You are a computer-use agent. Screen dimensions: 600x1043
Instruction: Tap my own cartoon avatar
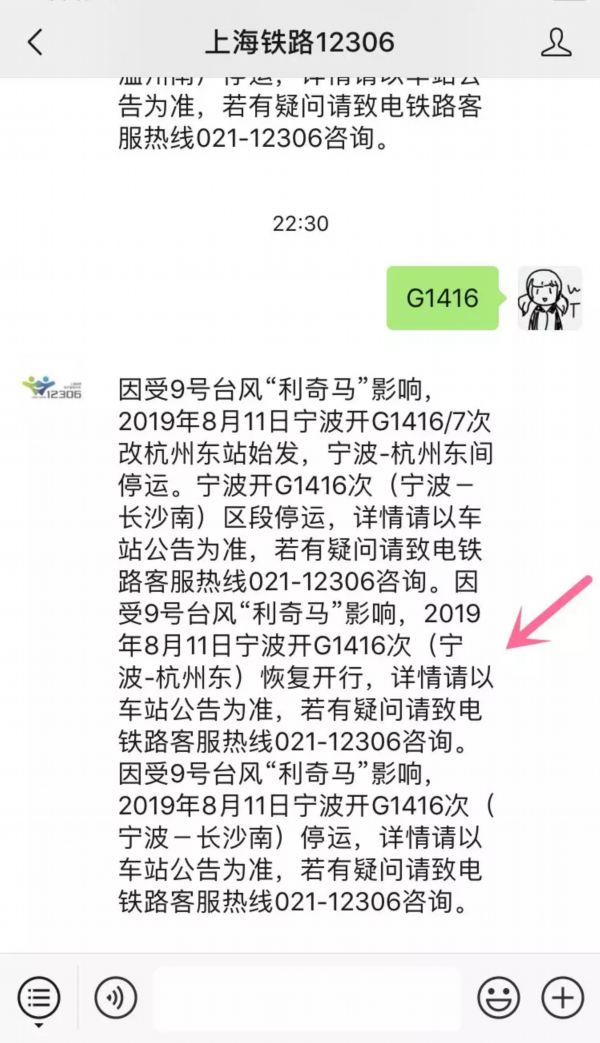point(549,298)
